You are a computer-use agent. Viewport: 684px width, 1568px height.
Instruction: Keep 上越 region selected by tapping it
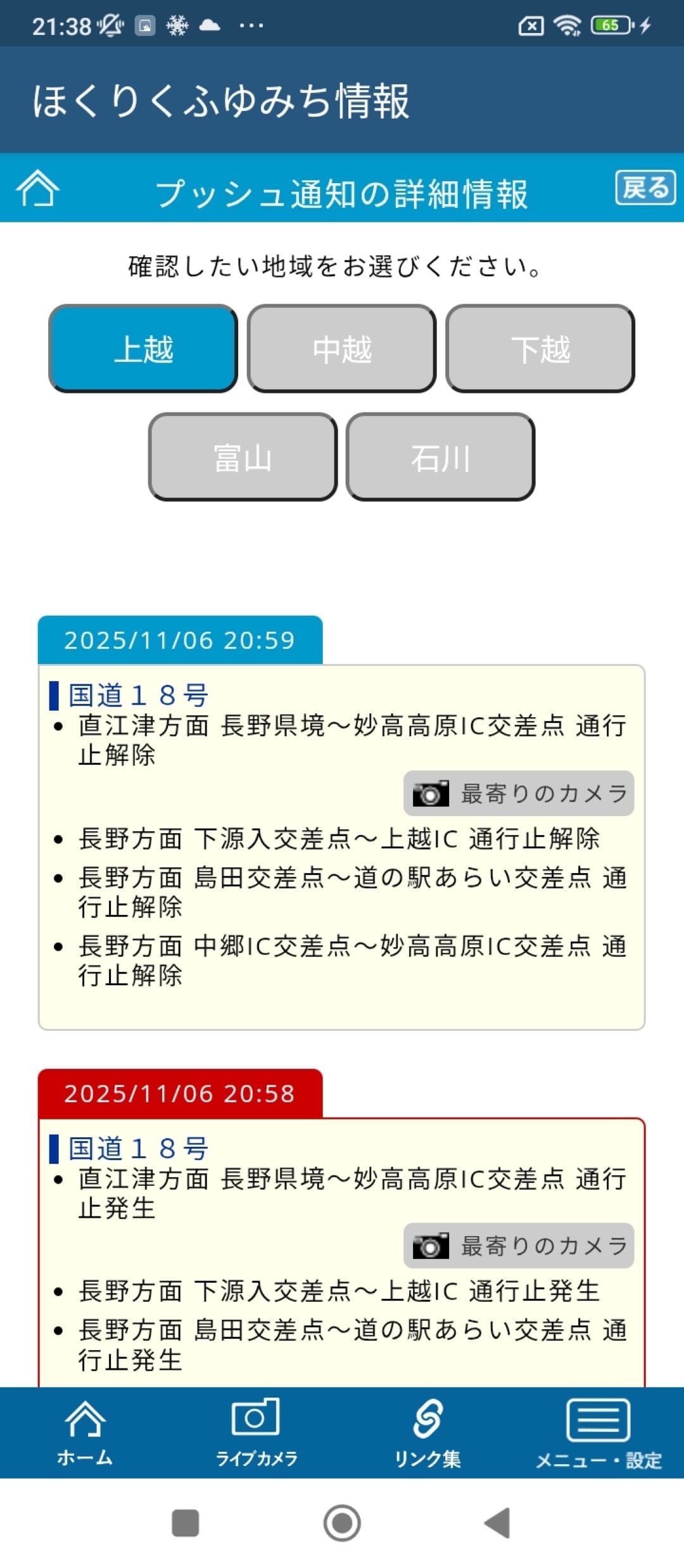click(x=143, y=349)
